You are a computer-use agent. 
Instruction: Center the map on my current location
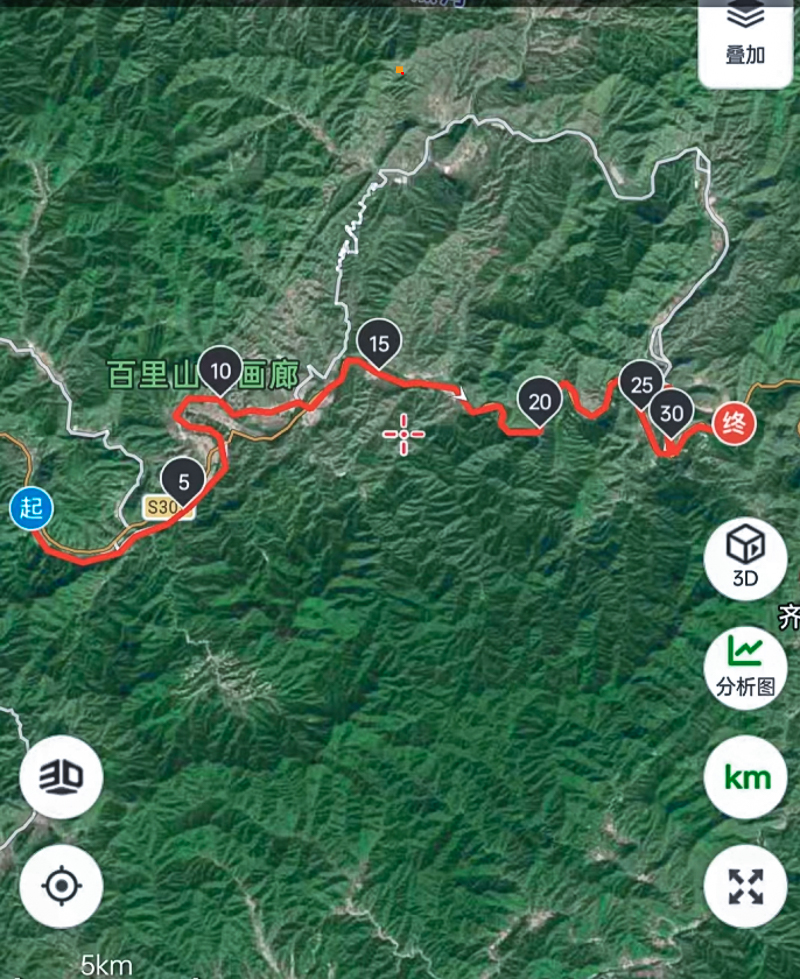pyautogui.click(x=61, y=886)
